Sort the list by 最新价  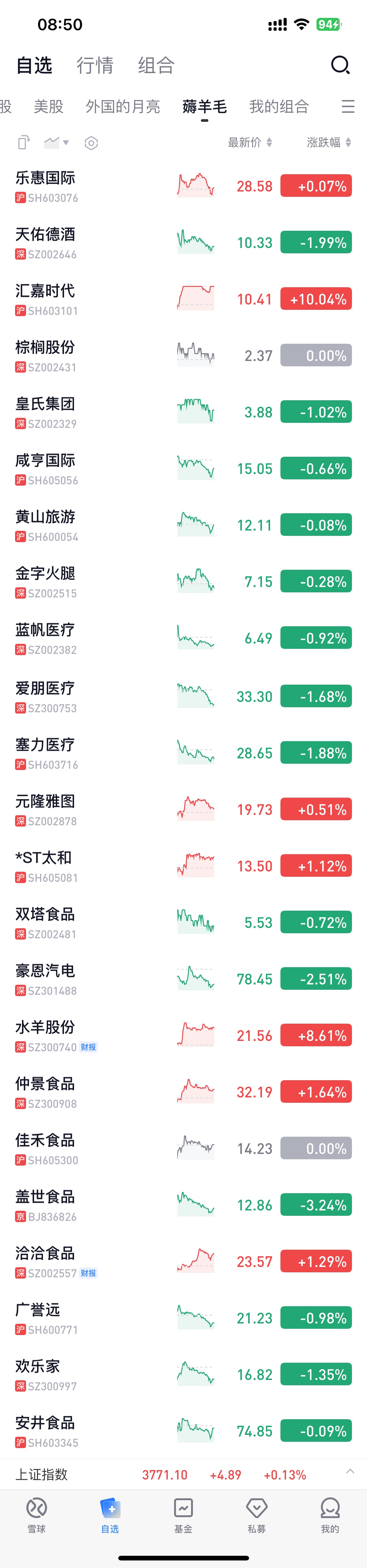click(250, 143)
